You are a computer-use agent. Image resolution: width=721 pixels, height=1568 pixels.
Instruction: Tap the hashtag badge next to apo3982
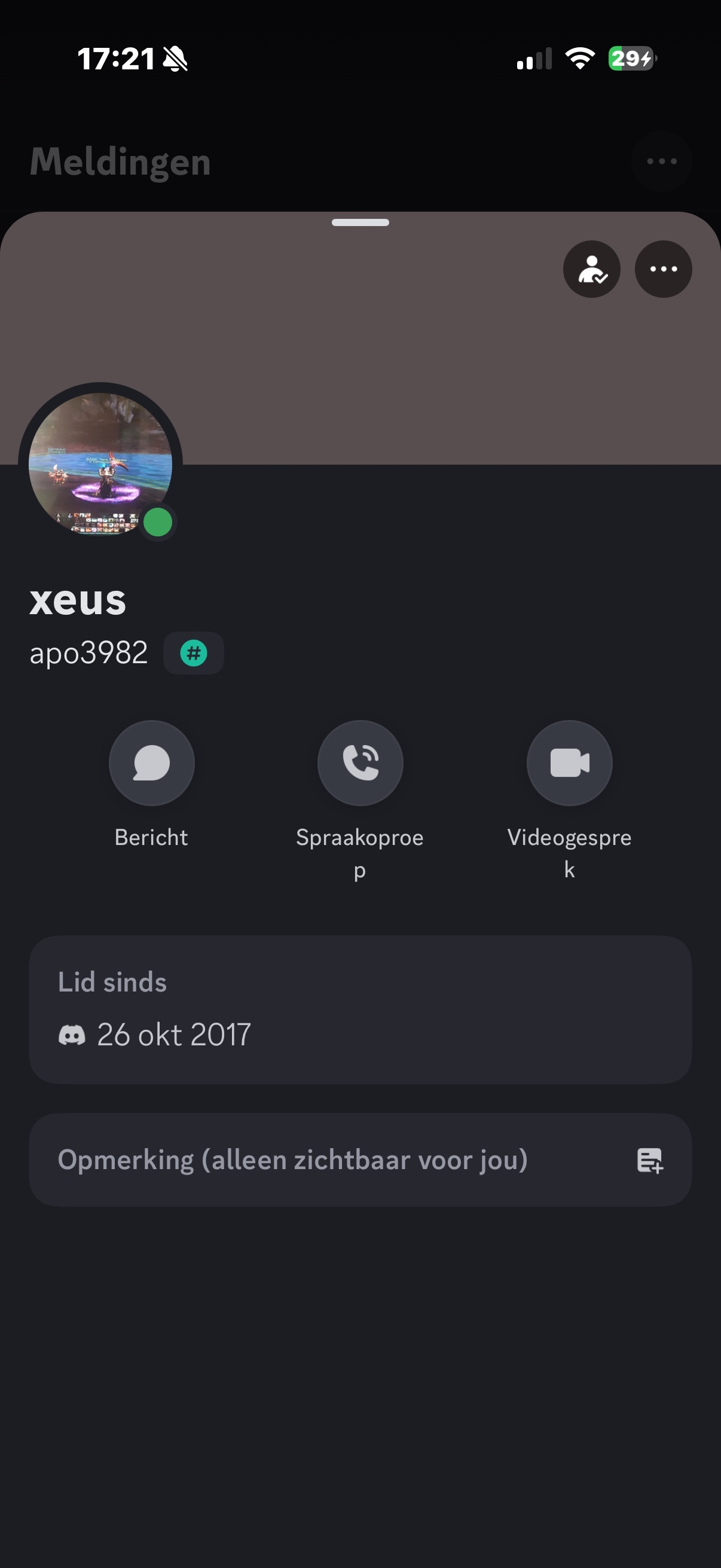pos(194,653)
